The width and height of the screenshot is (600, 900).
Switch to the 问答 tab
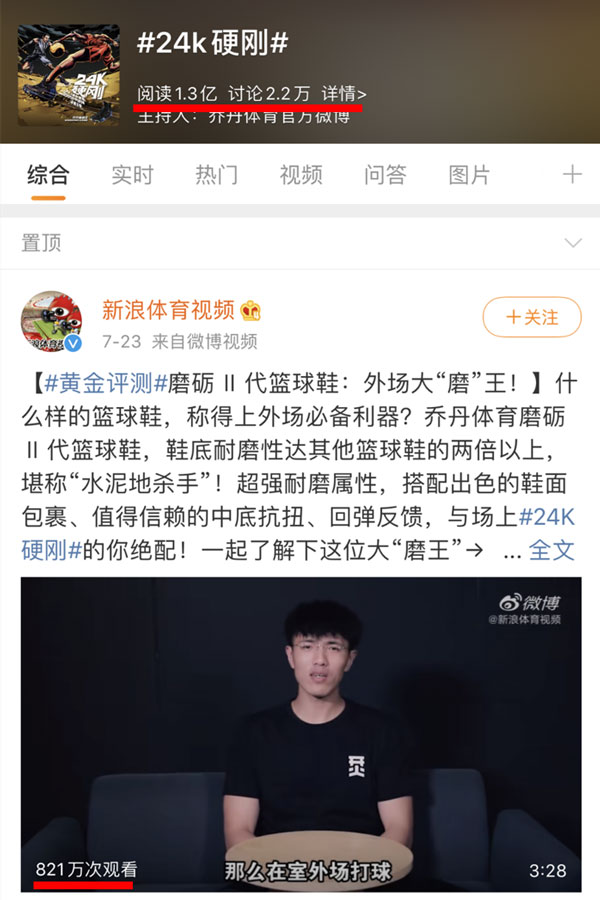point(385,176)
